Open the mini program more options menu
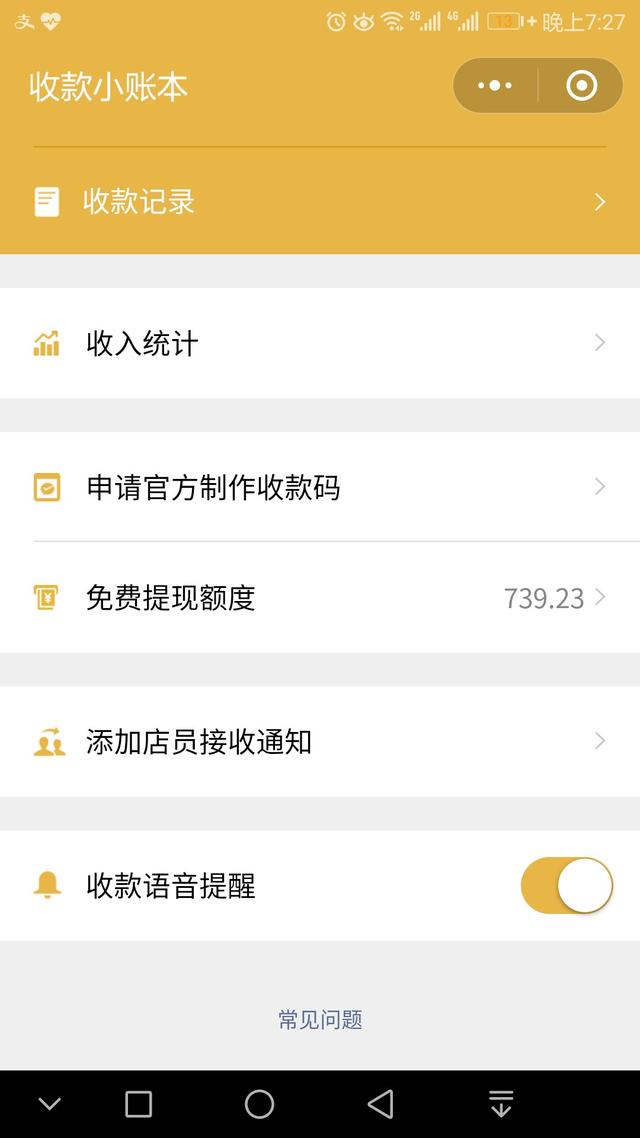 pyautogui.click(x=495, y=86)
